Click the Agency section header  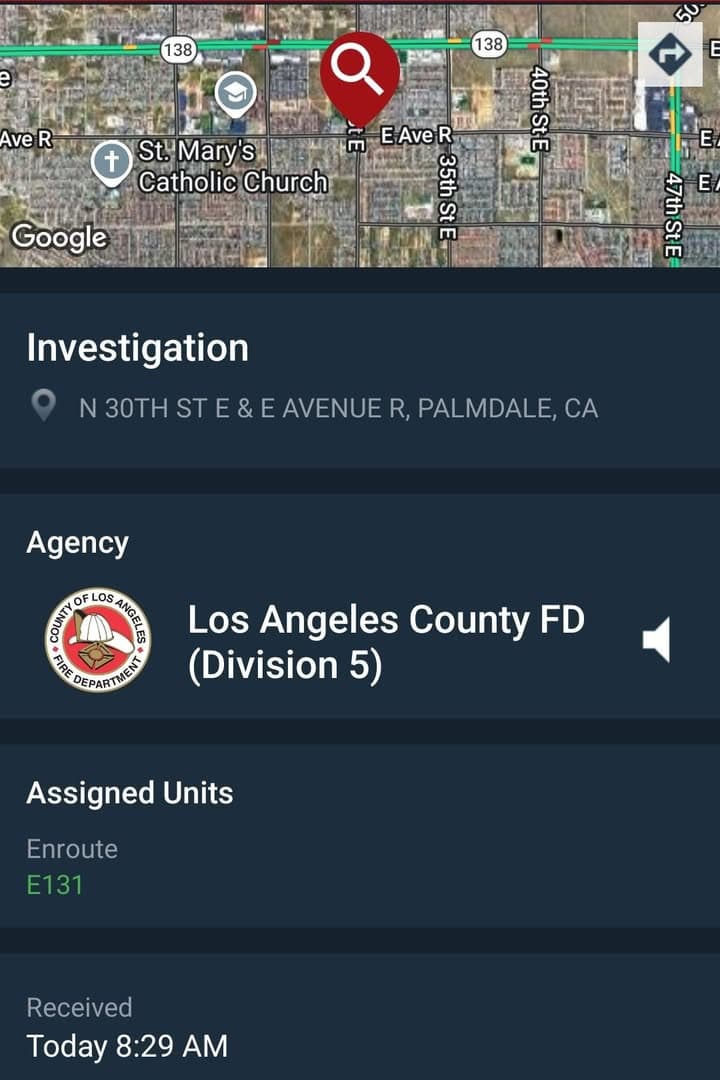pyautogui.click(x=78, y=542)
